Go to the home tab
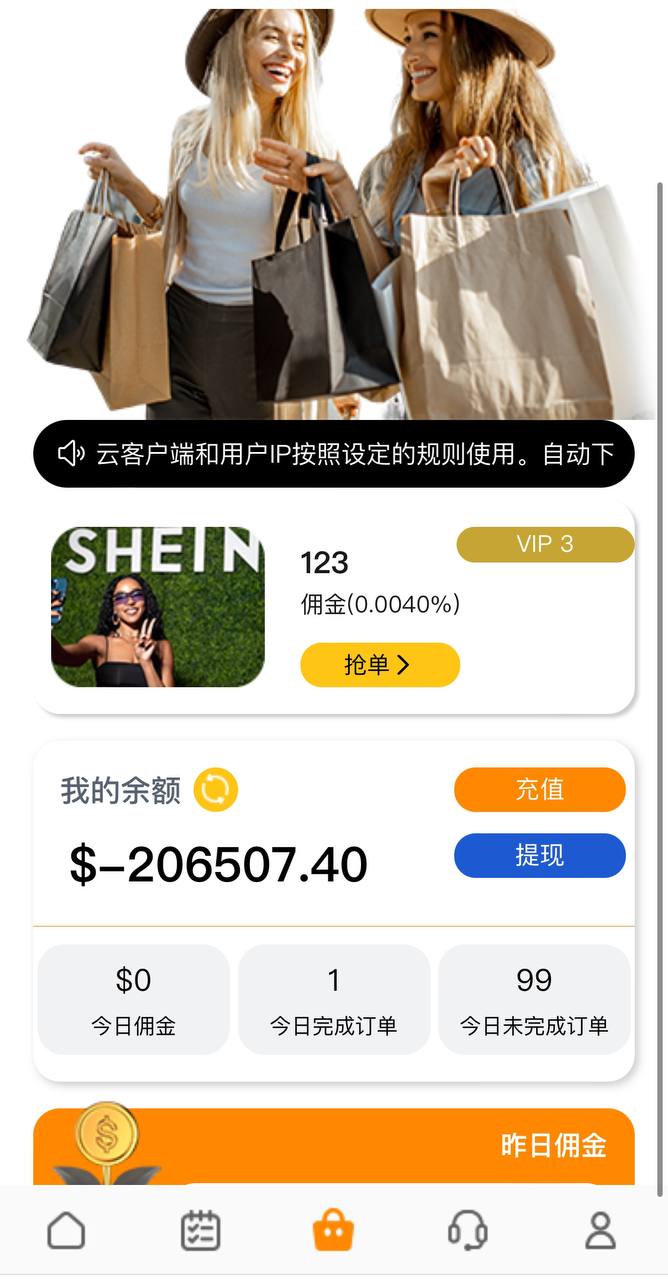The width and height of the screenshot is (668, 1280). [x=66, y=1230]
